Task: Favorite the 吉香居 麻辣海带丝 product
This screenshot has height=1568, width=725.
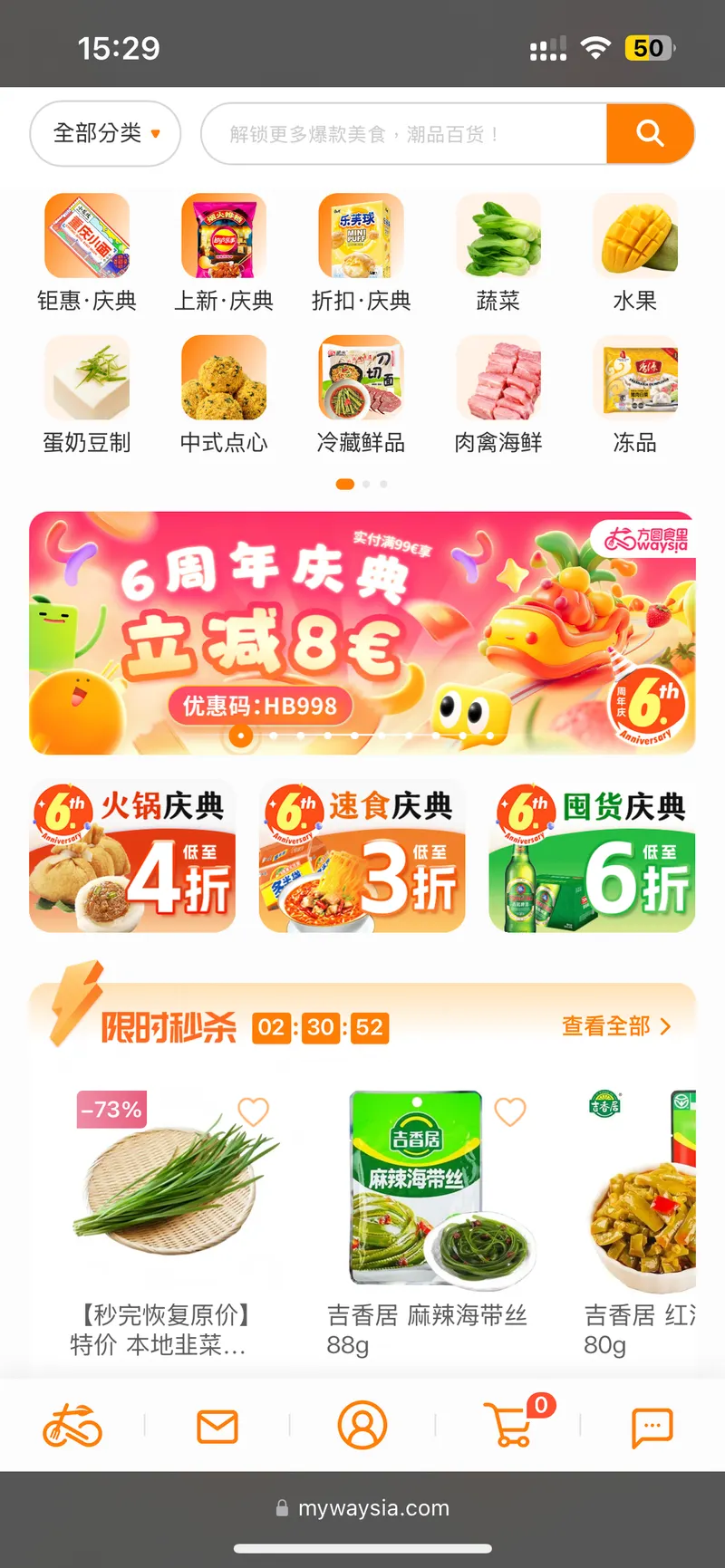Action: coord(510,1111)
